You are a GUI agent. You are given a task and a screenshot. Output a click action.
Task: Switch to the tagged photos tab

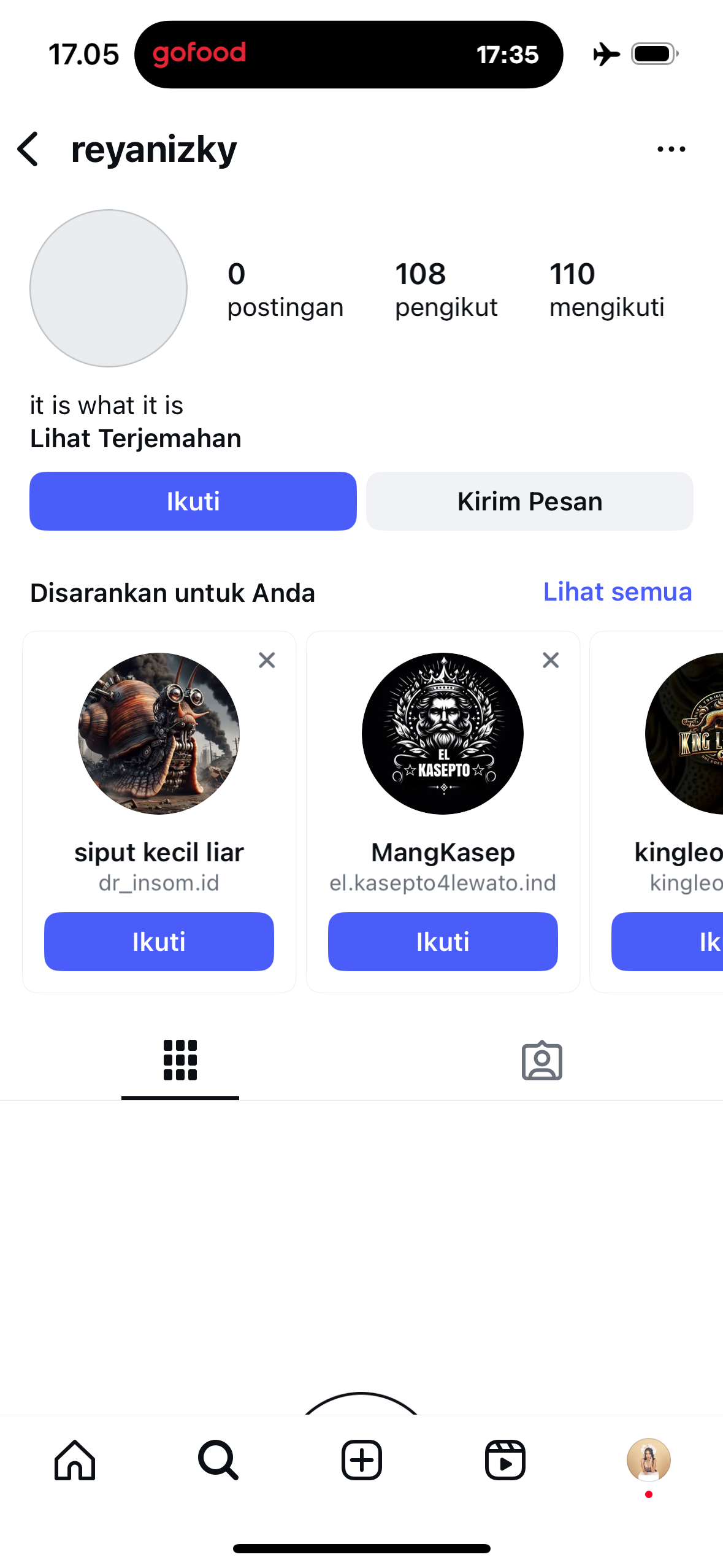coord(541,1061)
